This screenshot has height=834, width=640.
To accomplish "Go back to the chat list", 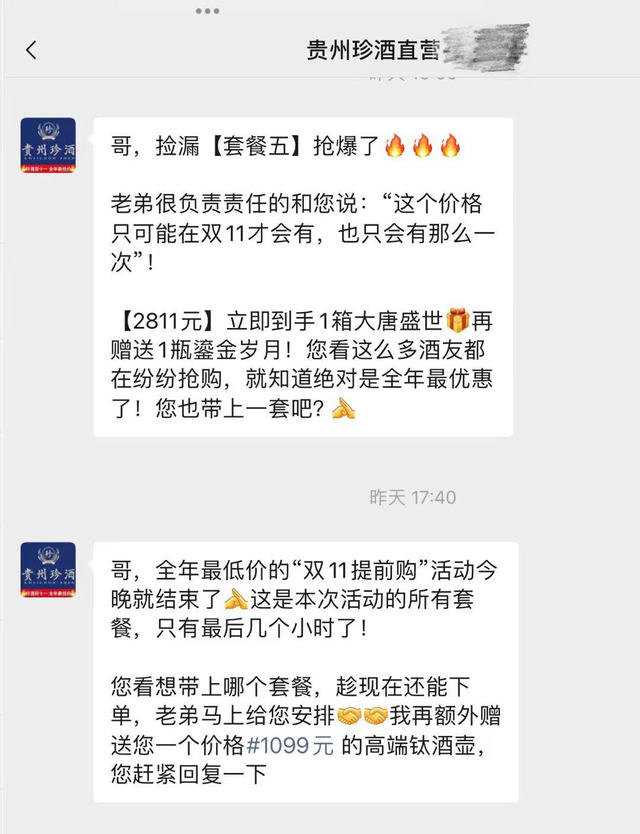I will [x=31, y=50].
